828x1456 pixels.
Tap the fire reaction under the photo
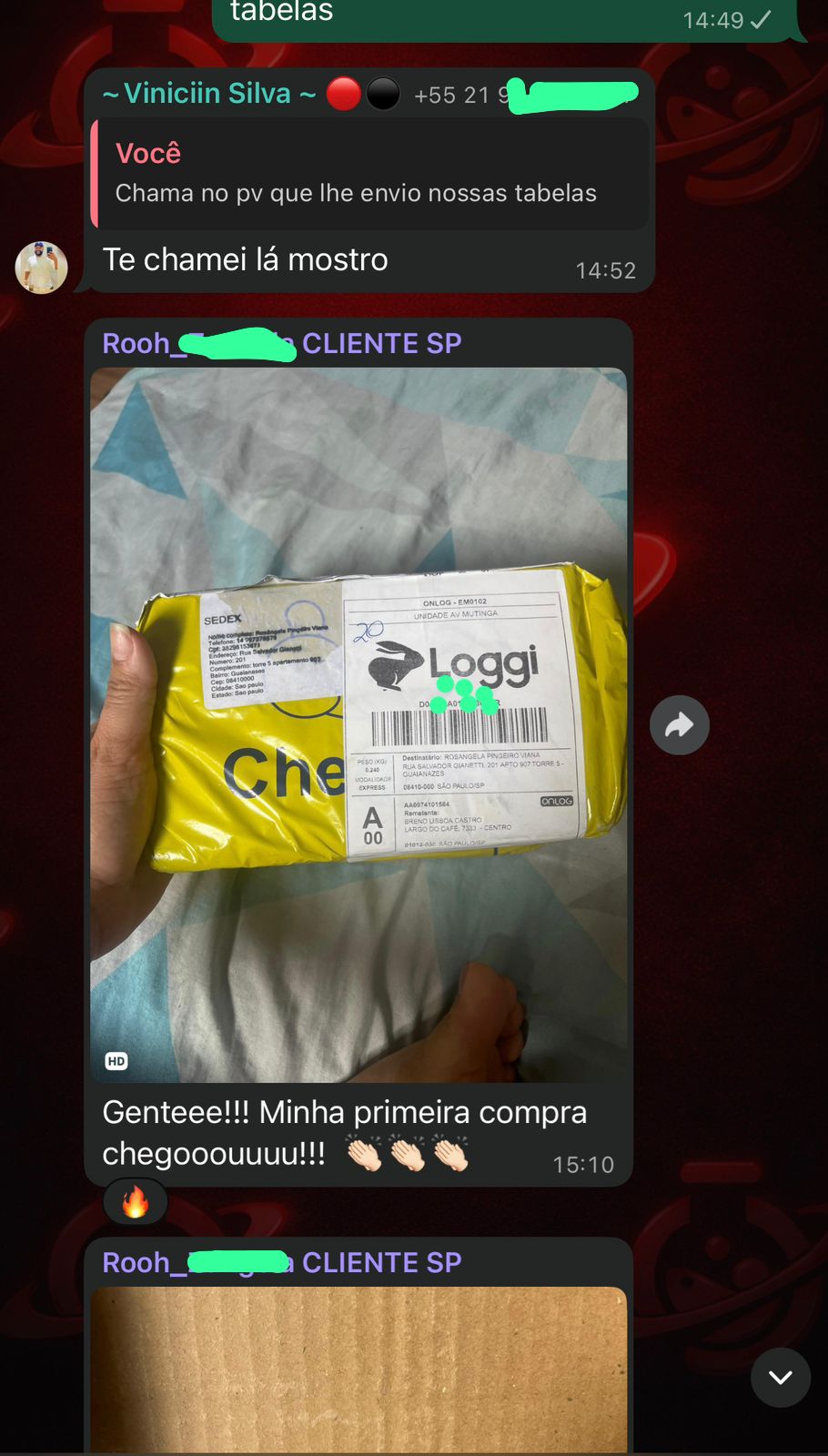point(136,1202)
